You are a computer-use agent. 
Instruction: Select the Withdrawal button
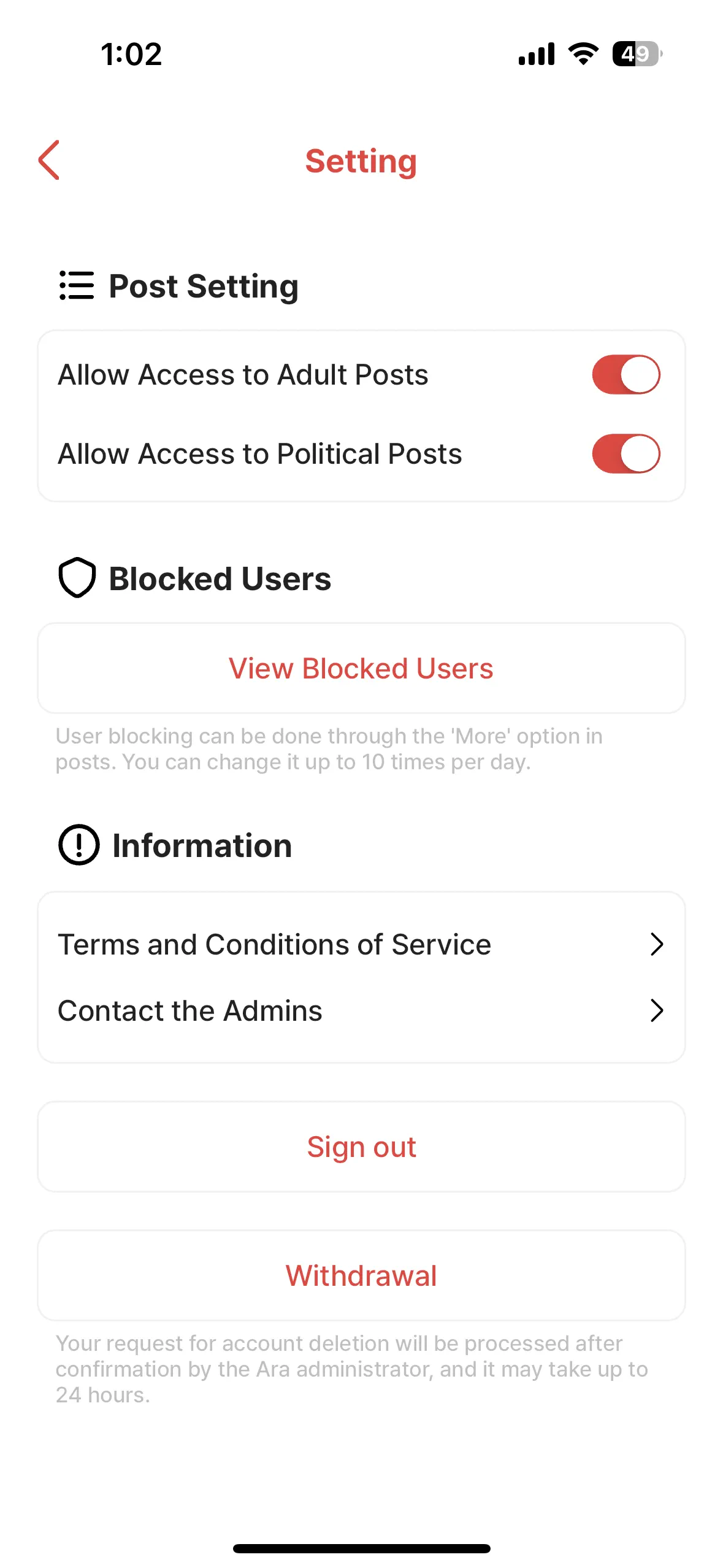(x=361, y=1275)
